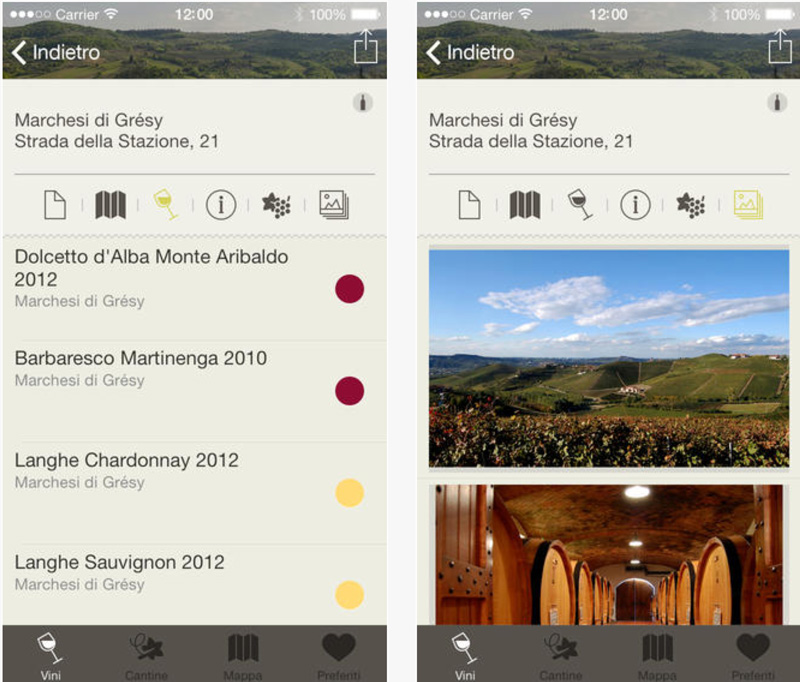
Task: Tap the wine glass icon on the photo gallery screen
Action: click(x=579, y=205)
